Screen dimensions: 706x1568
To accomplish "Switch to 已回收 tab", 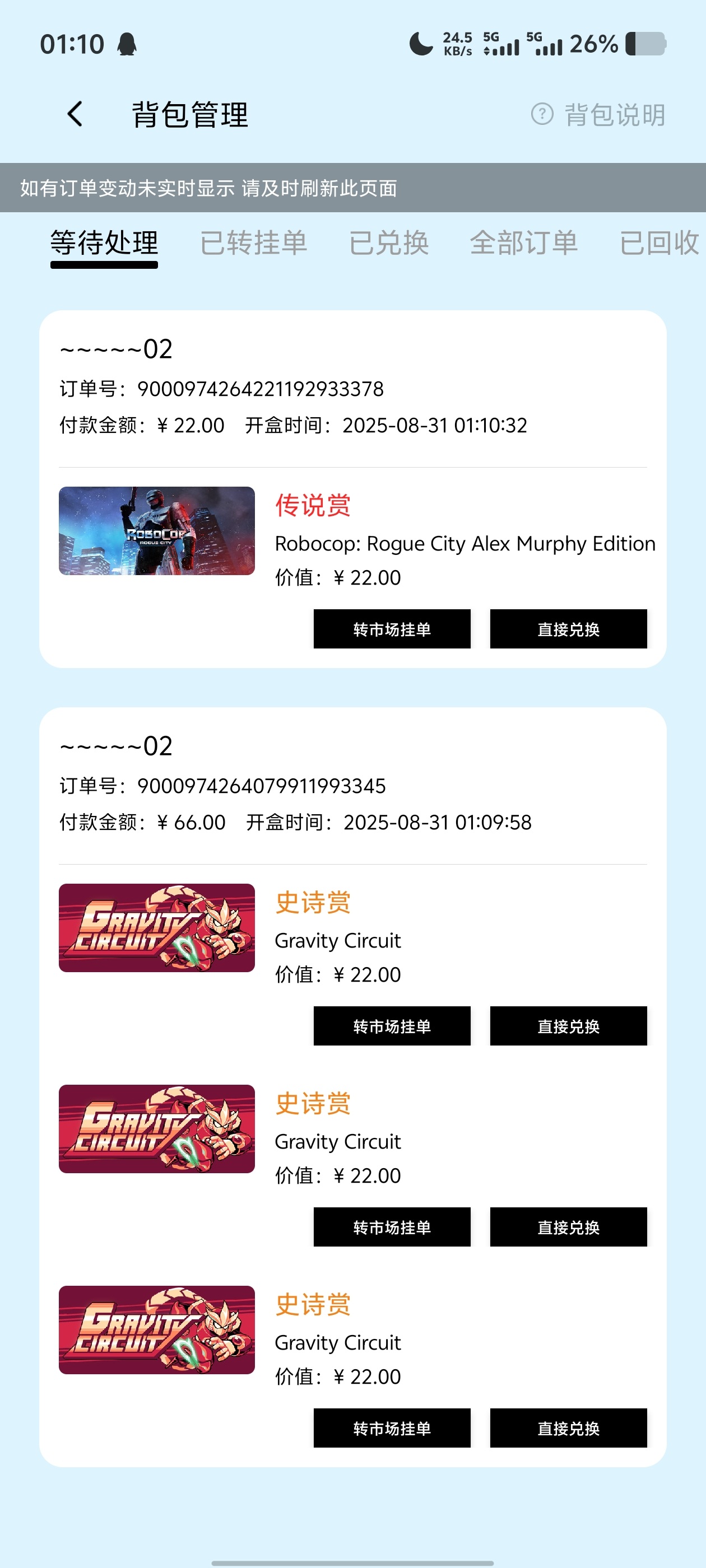I will (x=658, y=243).
